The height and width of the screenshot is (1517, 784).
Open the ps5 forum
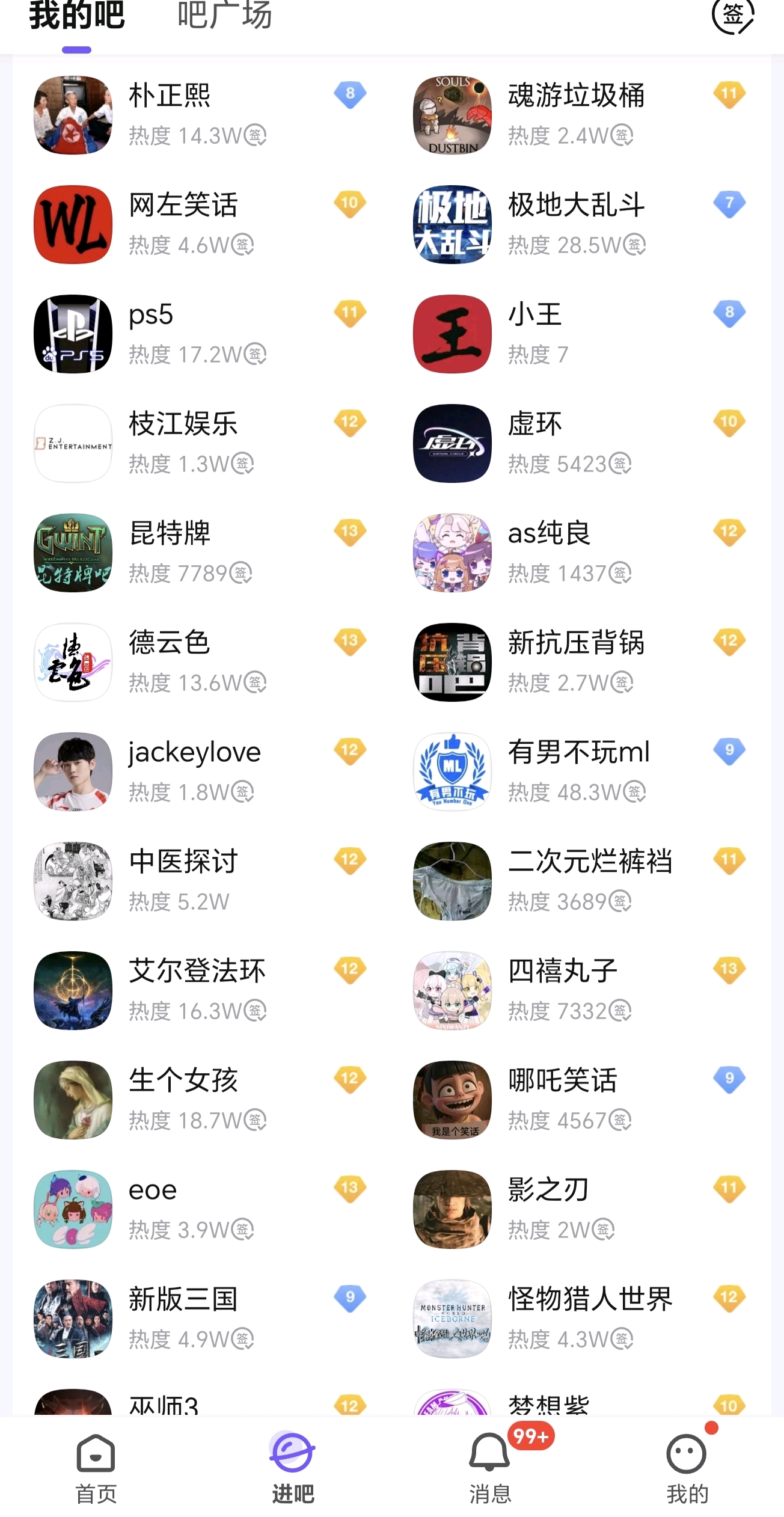click(152, 333)
